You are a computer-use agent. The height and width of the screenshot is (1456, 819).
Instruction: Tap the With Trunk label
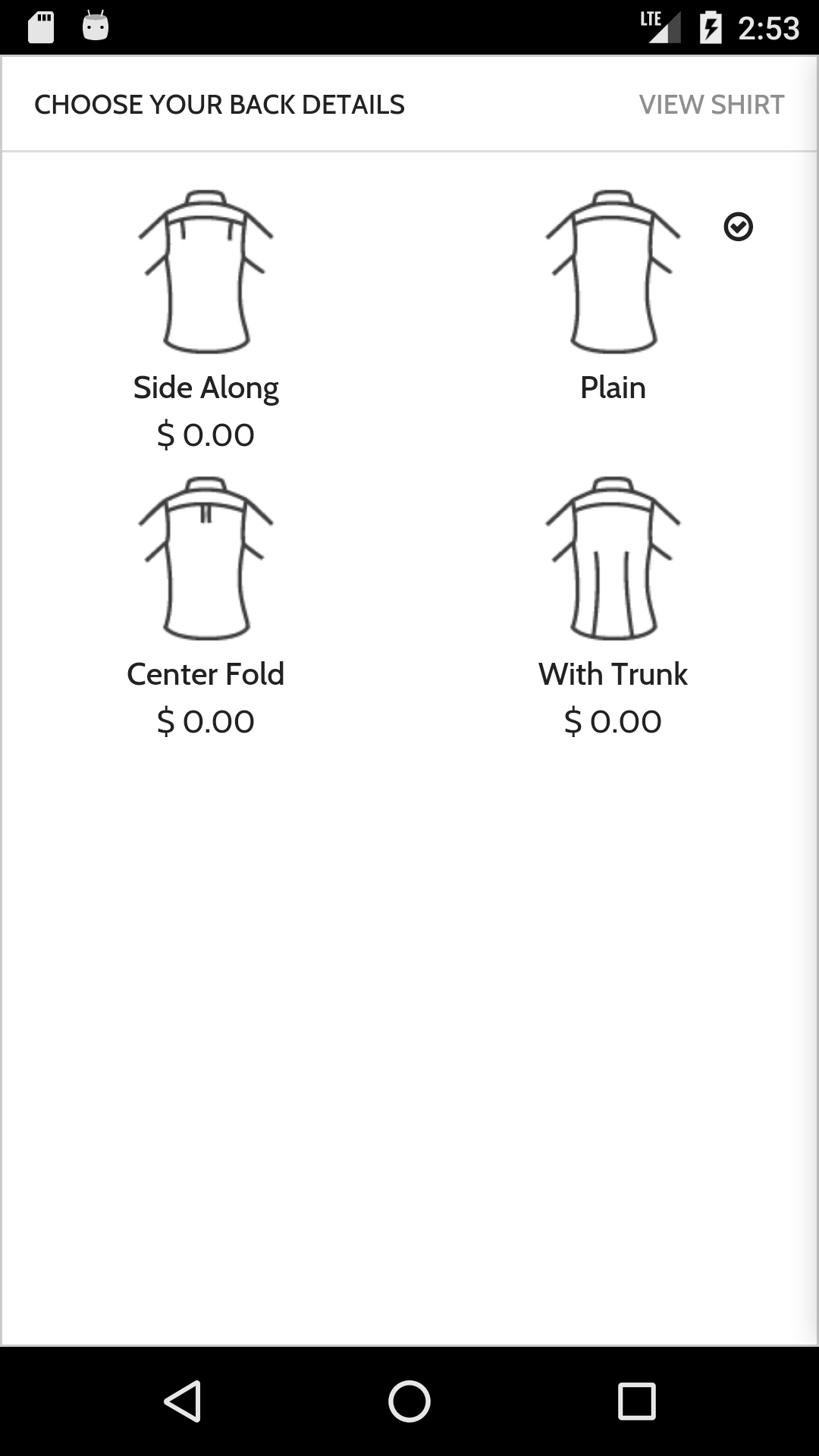(x=612, y=673)
